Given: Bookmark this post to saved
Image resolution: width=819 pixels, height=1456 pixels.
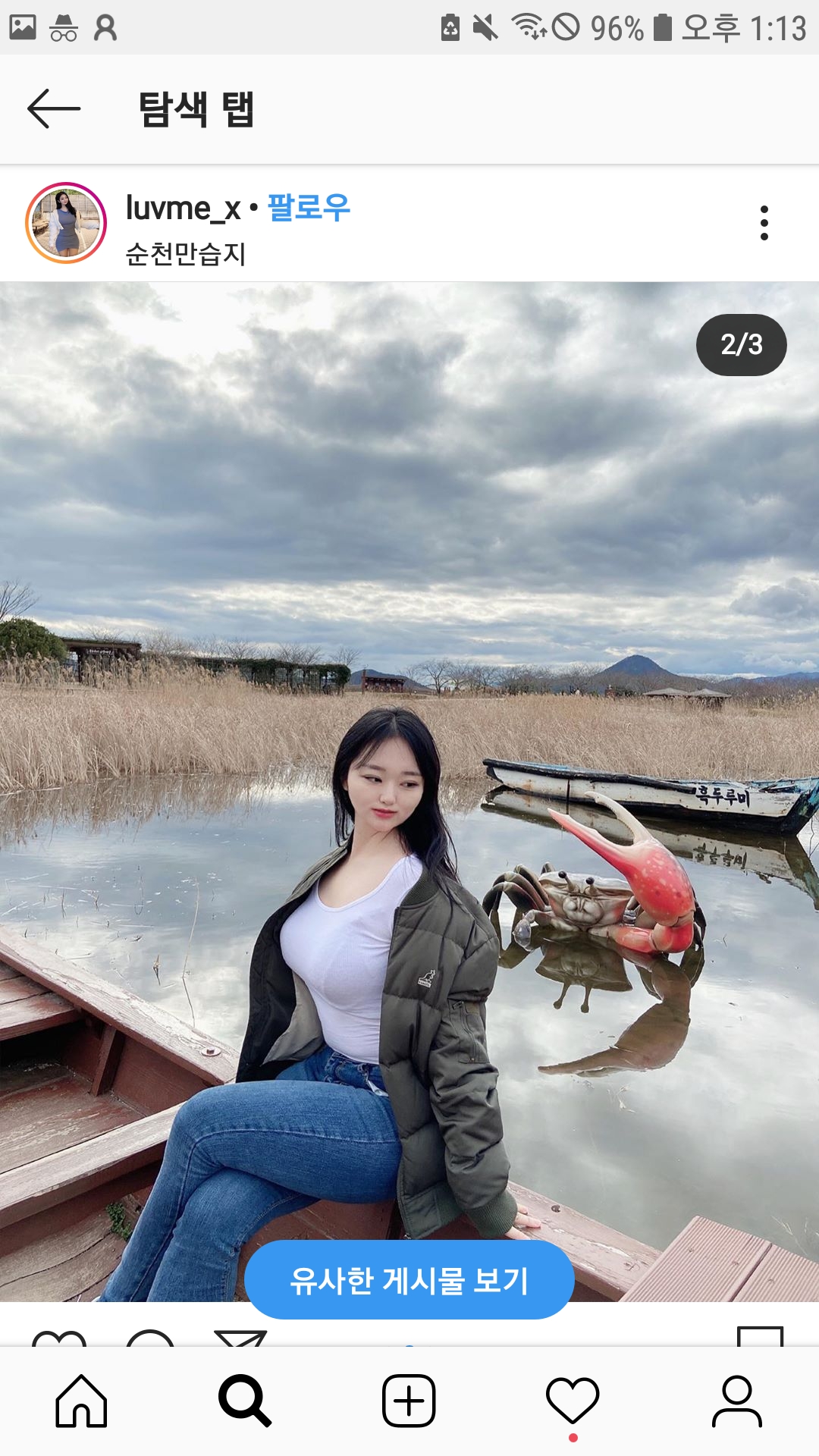Looking at the screenshot, I should click(760, 1336).
